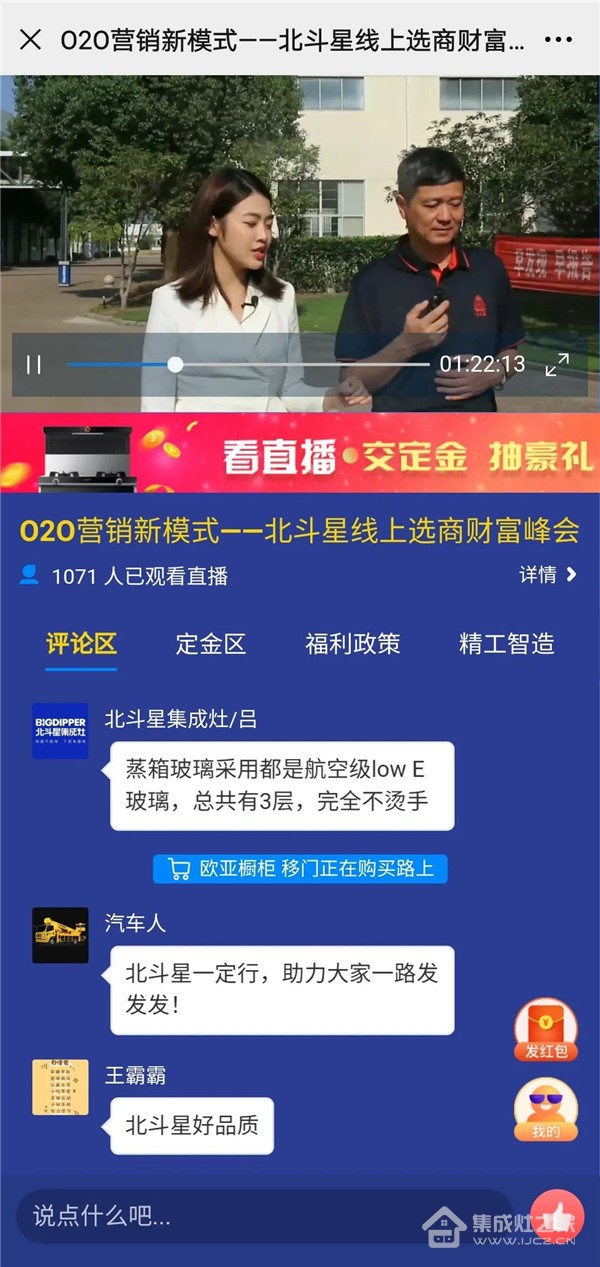600x1267 pixels.
Task: Switch to the 评论区 tab
Action: click(81, 644)
